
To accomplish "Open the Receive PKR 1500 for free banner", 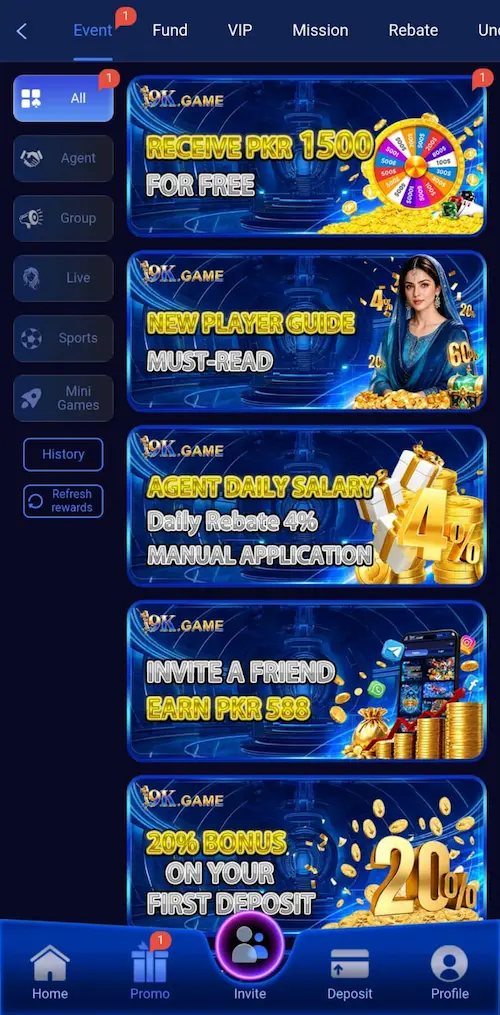I will click(x=306, y=156).
